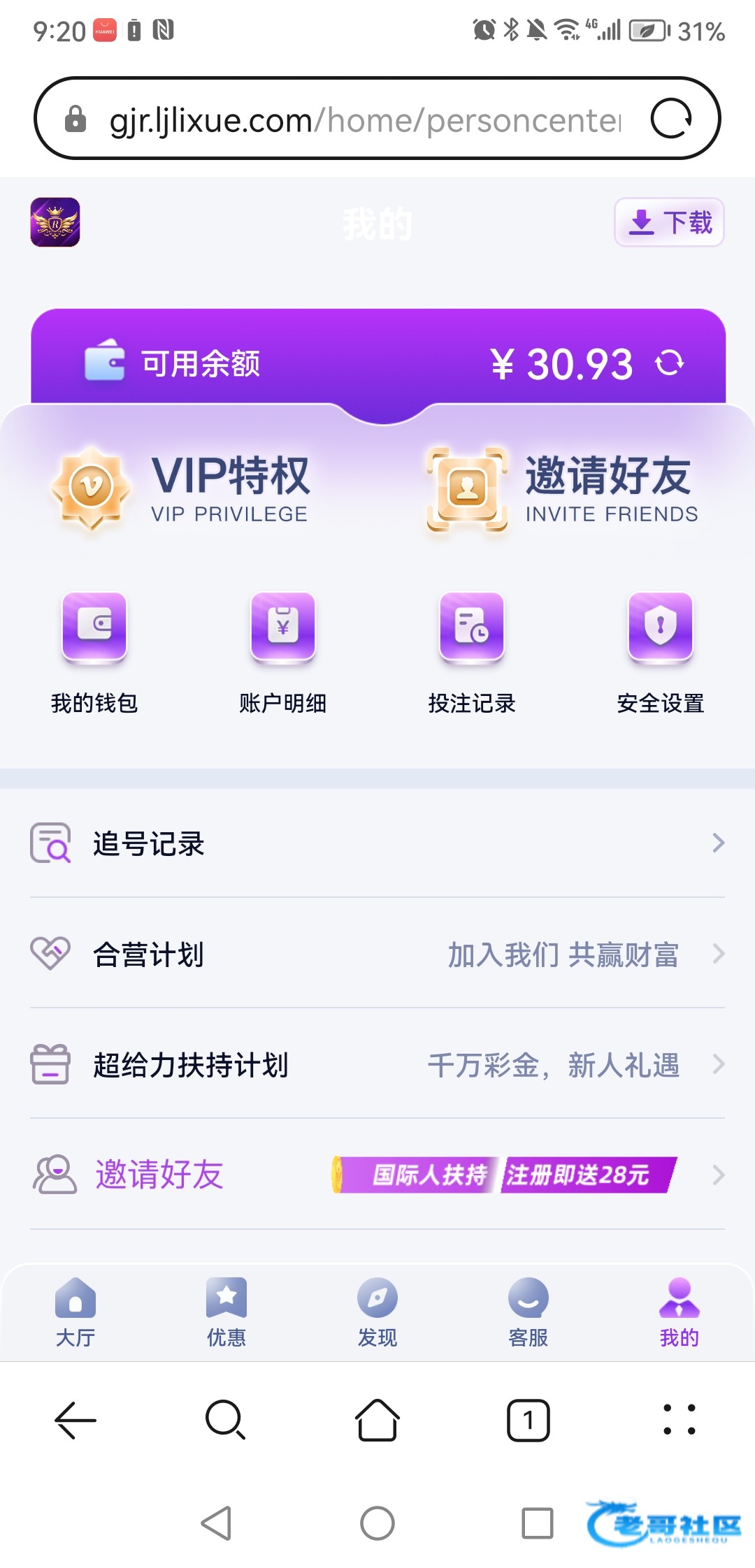Open the 合营计划 row

point(377,954)
